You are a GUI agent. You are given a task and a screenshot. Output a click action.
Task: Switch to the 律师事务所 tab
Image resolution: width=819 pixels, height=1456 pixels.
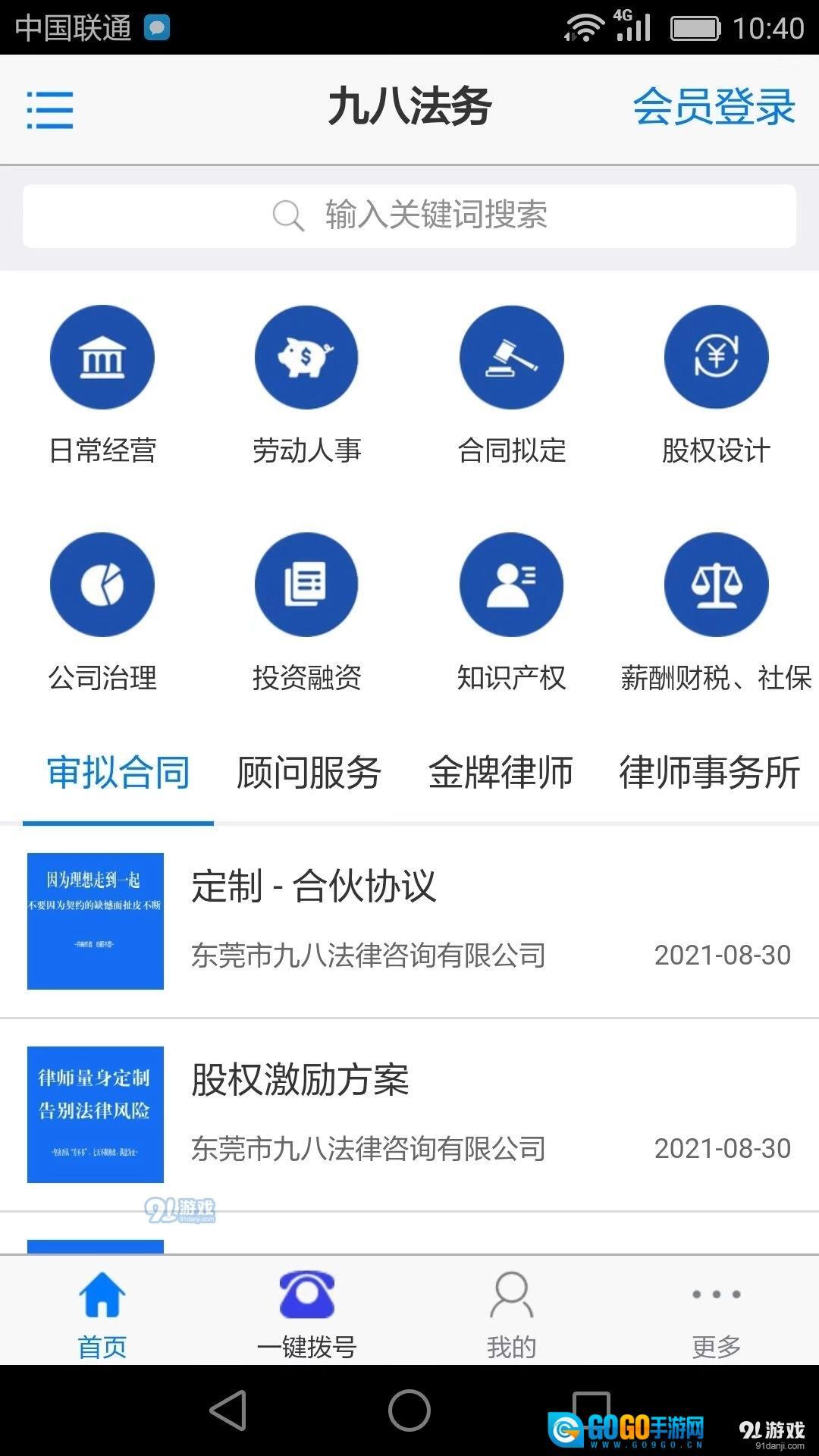coord(710,773)
